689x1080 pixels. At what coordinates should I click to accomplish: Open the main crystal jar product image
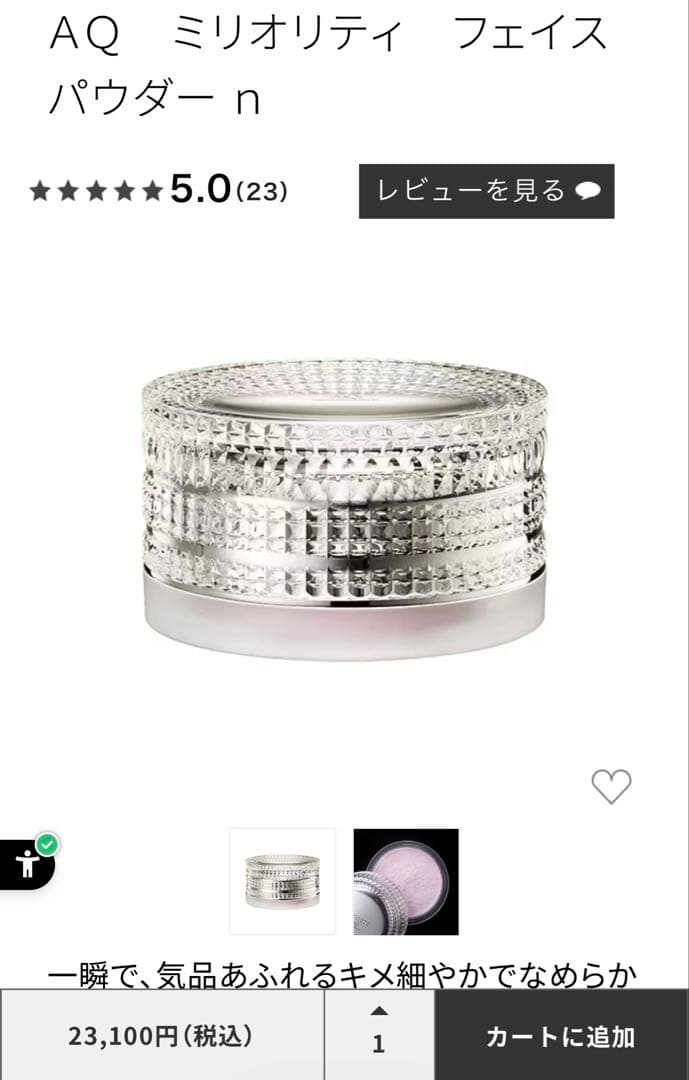click(x=344, y=509)
